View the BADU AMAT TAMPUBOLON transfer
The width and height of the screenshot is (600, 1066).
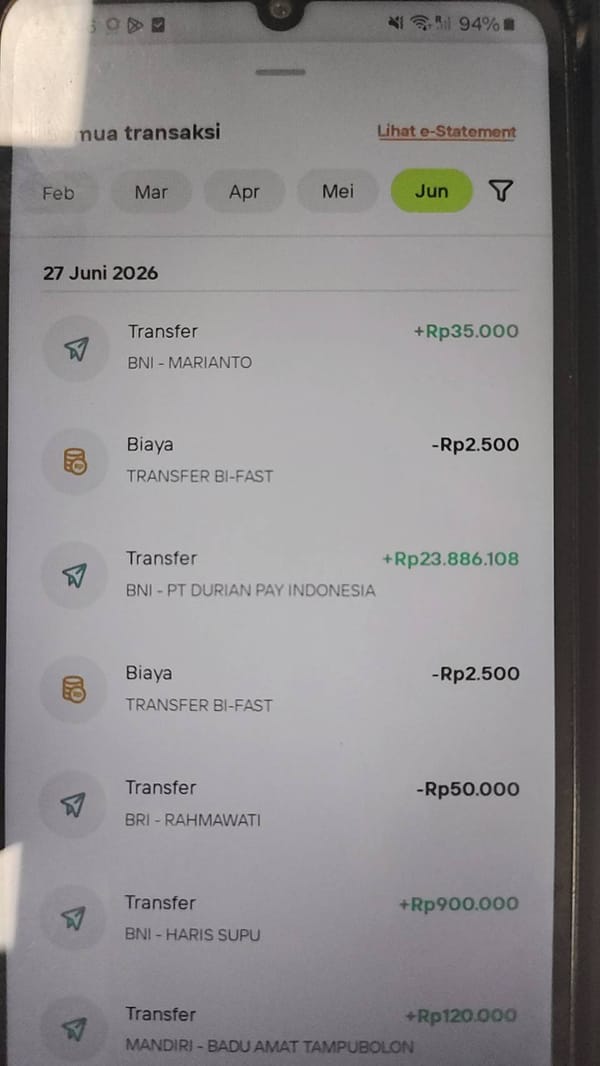(280, 1029)
